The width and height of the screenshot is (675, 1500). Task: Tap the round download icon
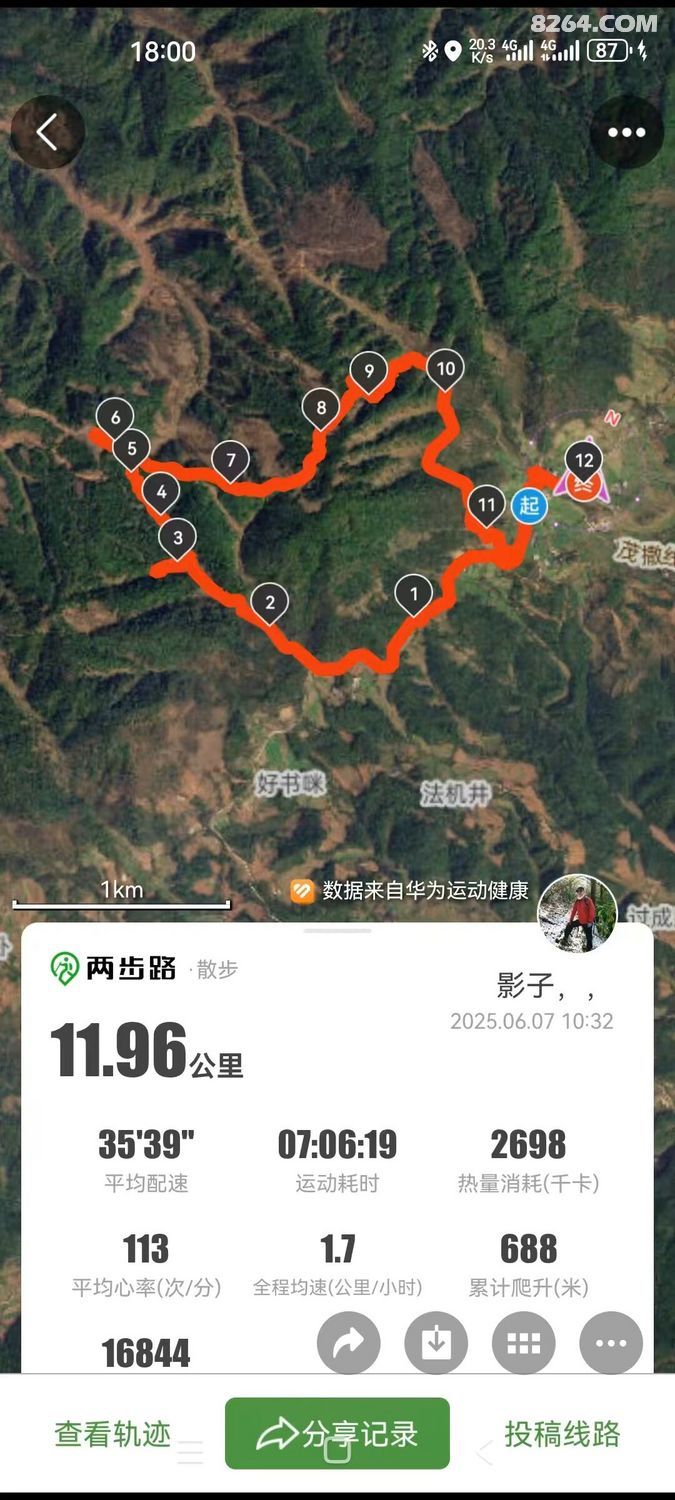(436, 1343)
